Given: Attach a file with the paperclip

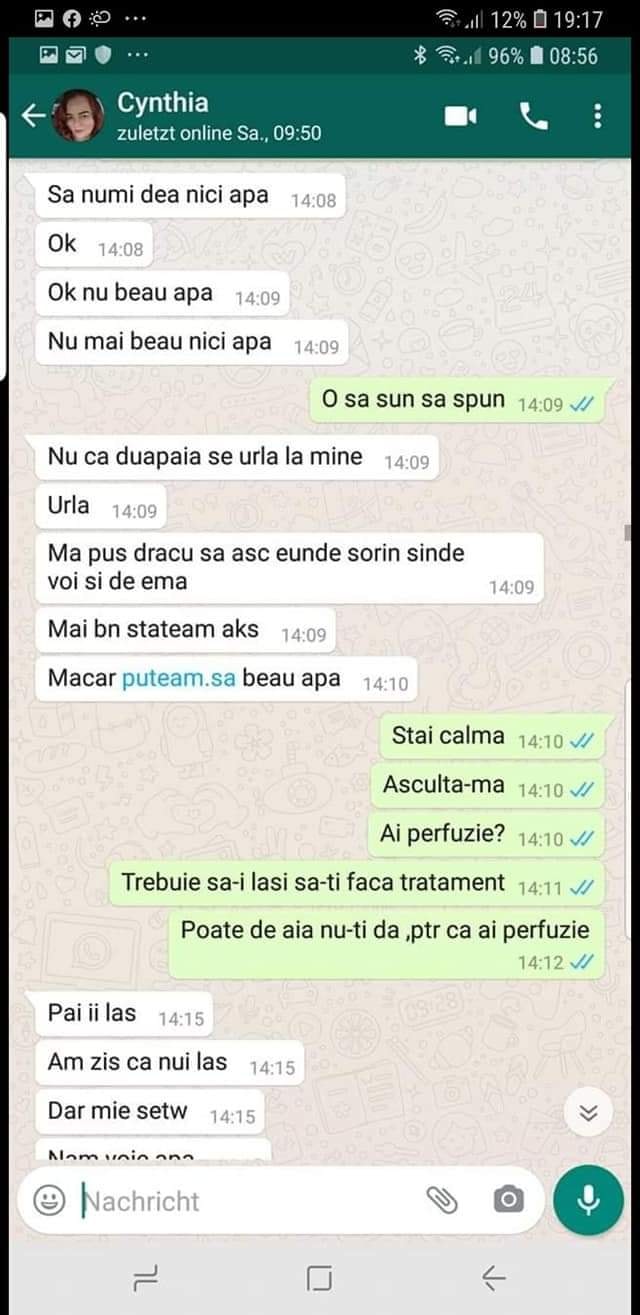Looking at the screenshot, I should pyautogui.click(x=441, y=1200).
